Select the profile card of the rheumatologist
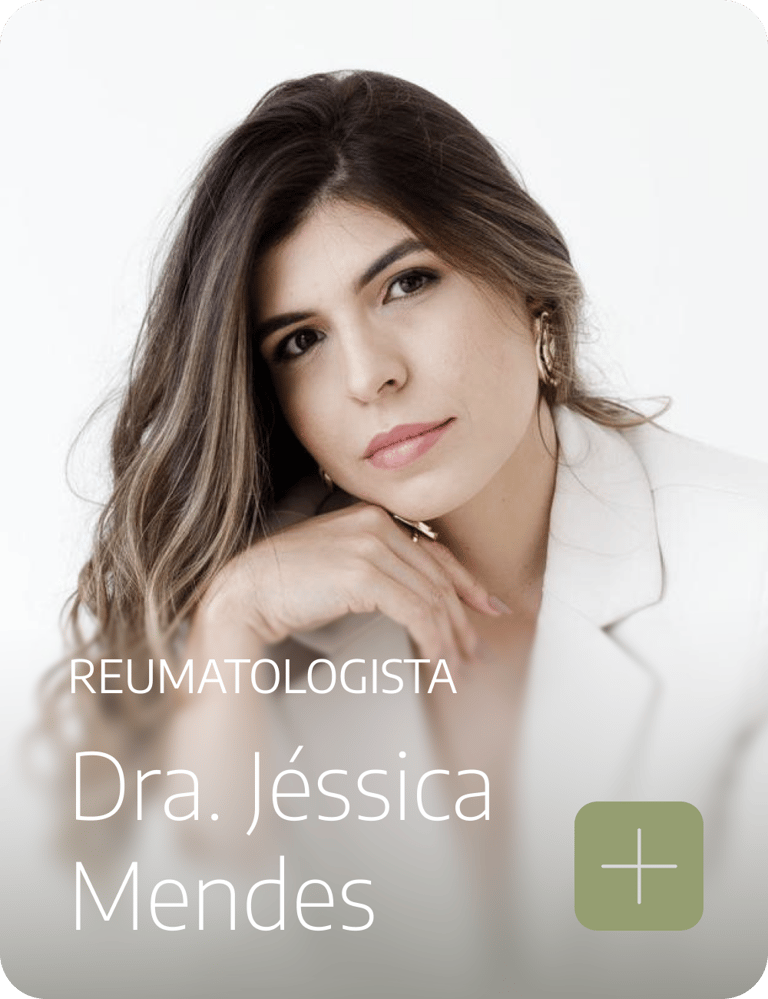 coord(384,500)
